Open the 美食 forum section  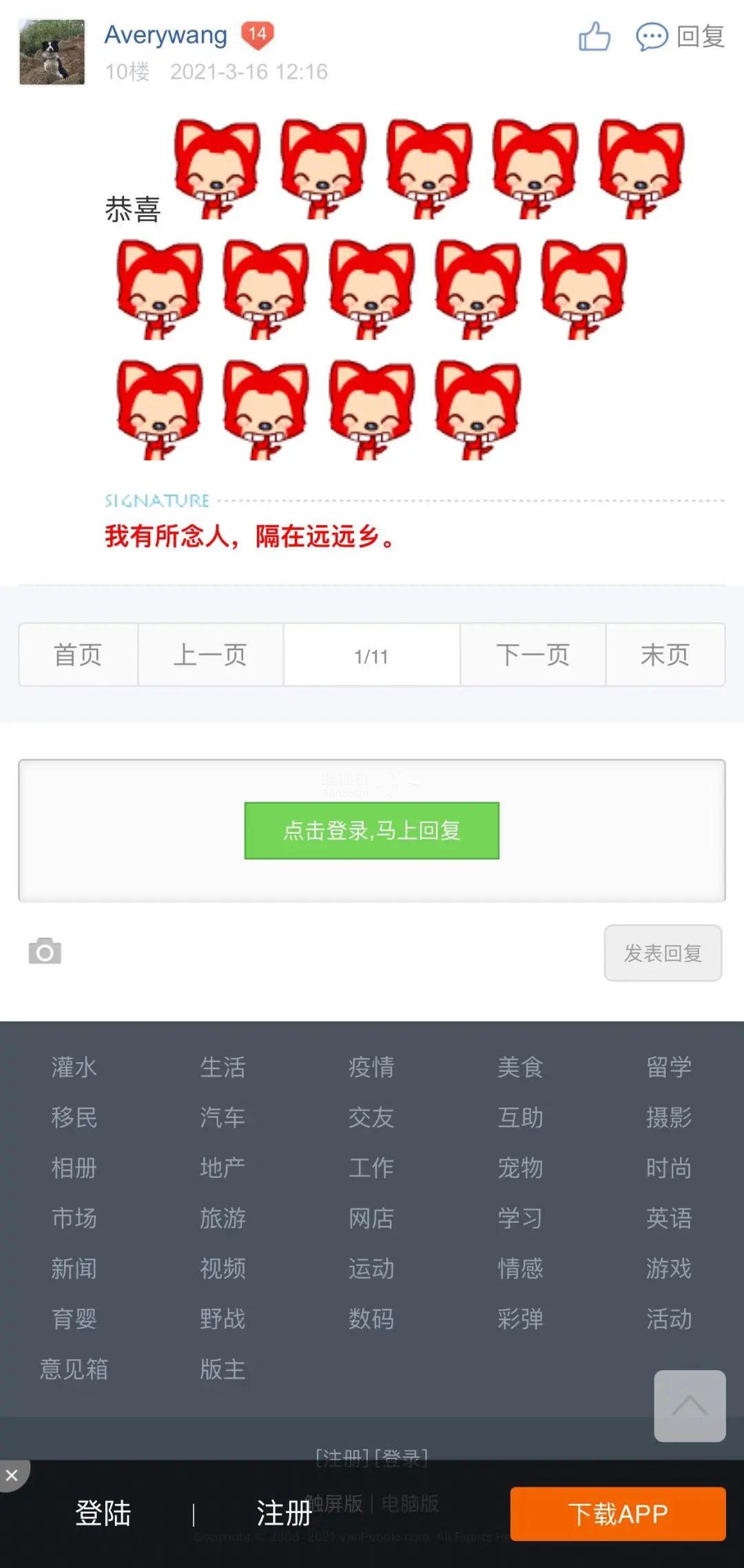tap(520, 1067)
